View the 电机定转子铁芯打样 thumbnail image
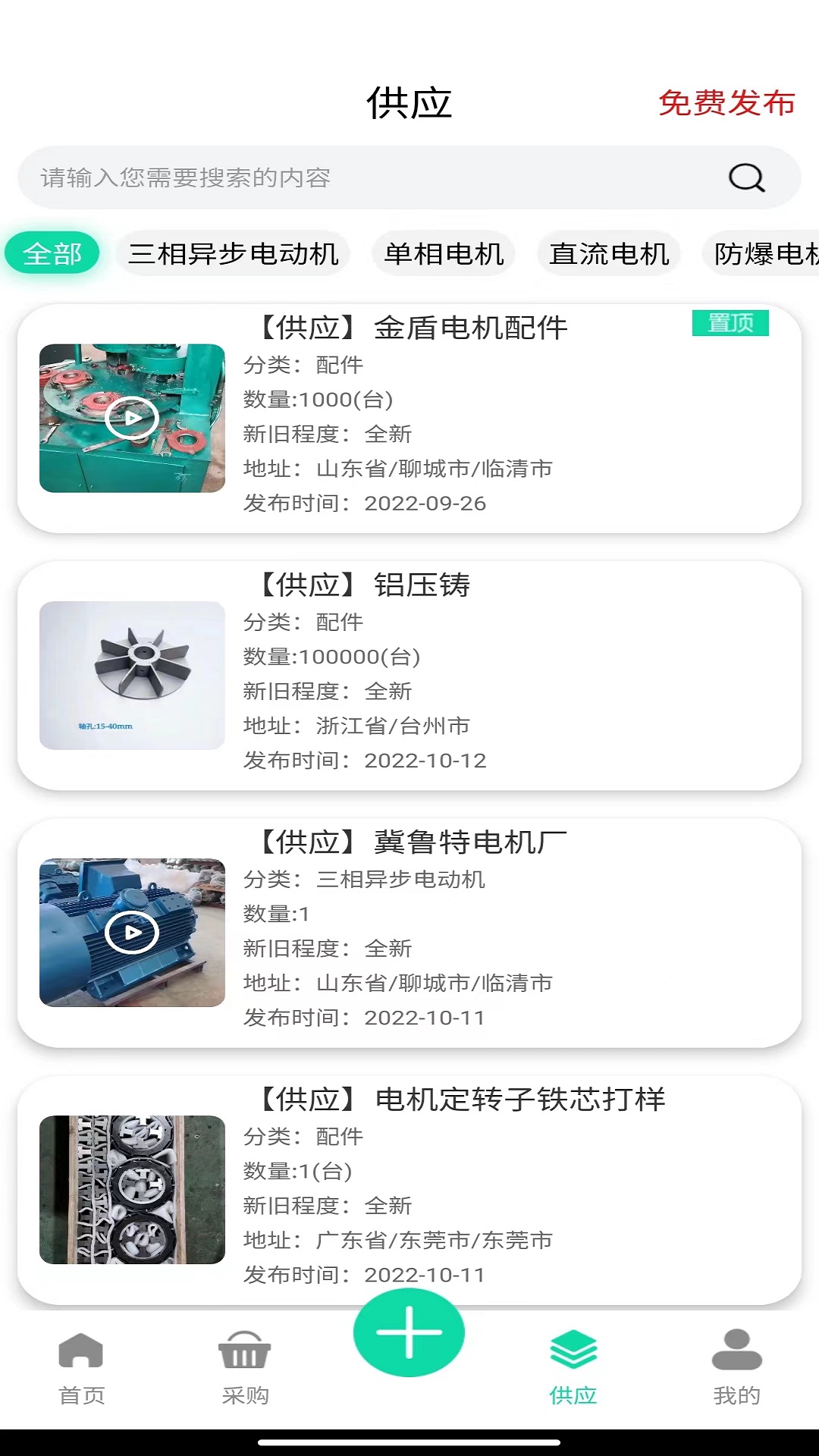The height and width of the screenshot is (1456, 819). pos(132,1189)
